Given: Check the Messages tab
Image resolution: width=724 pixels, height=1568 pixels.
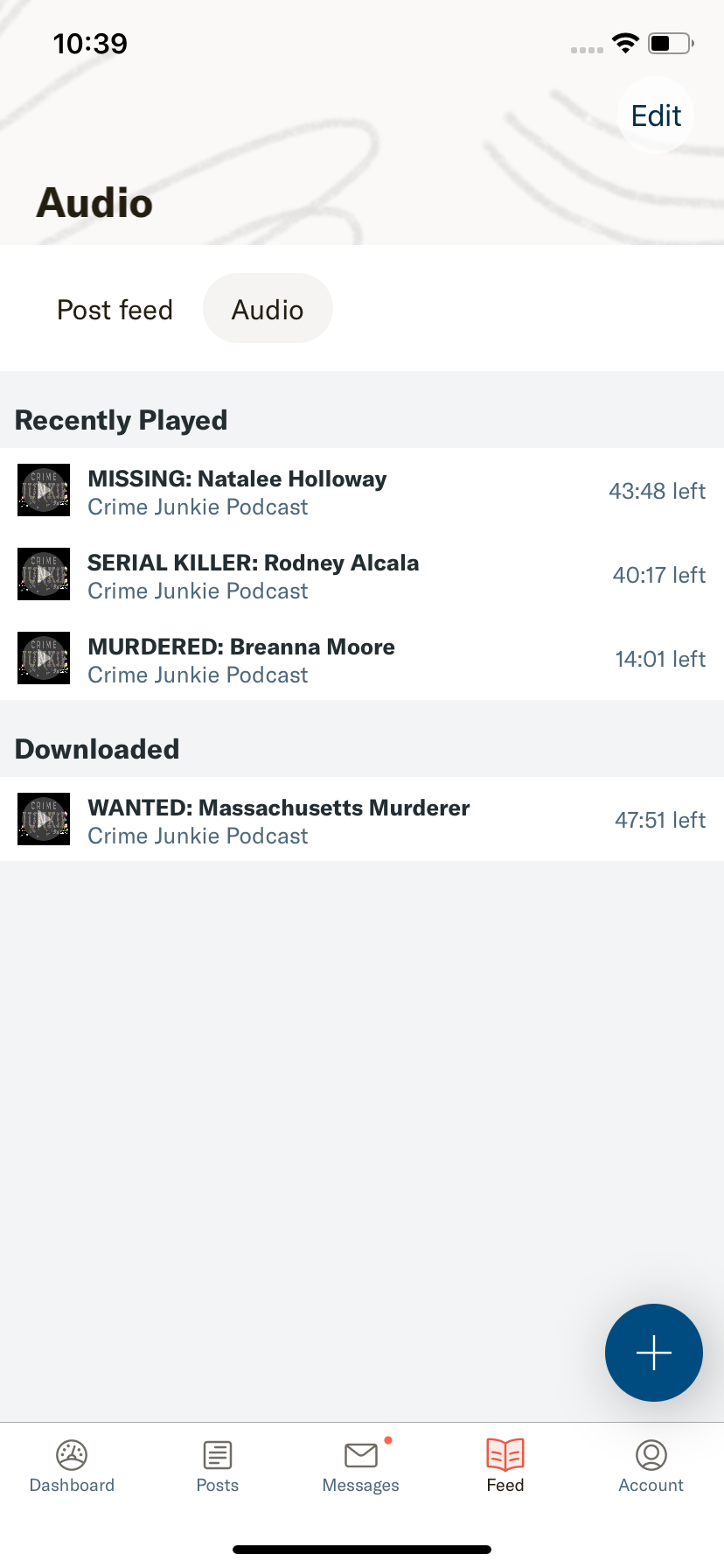Looking at the screenshot, I should tap(360, 1466).
